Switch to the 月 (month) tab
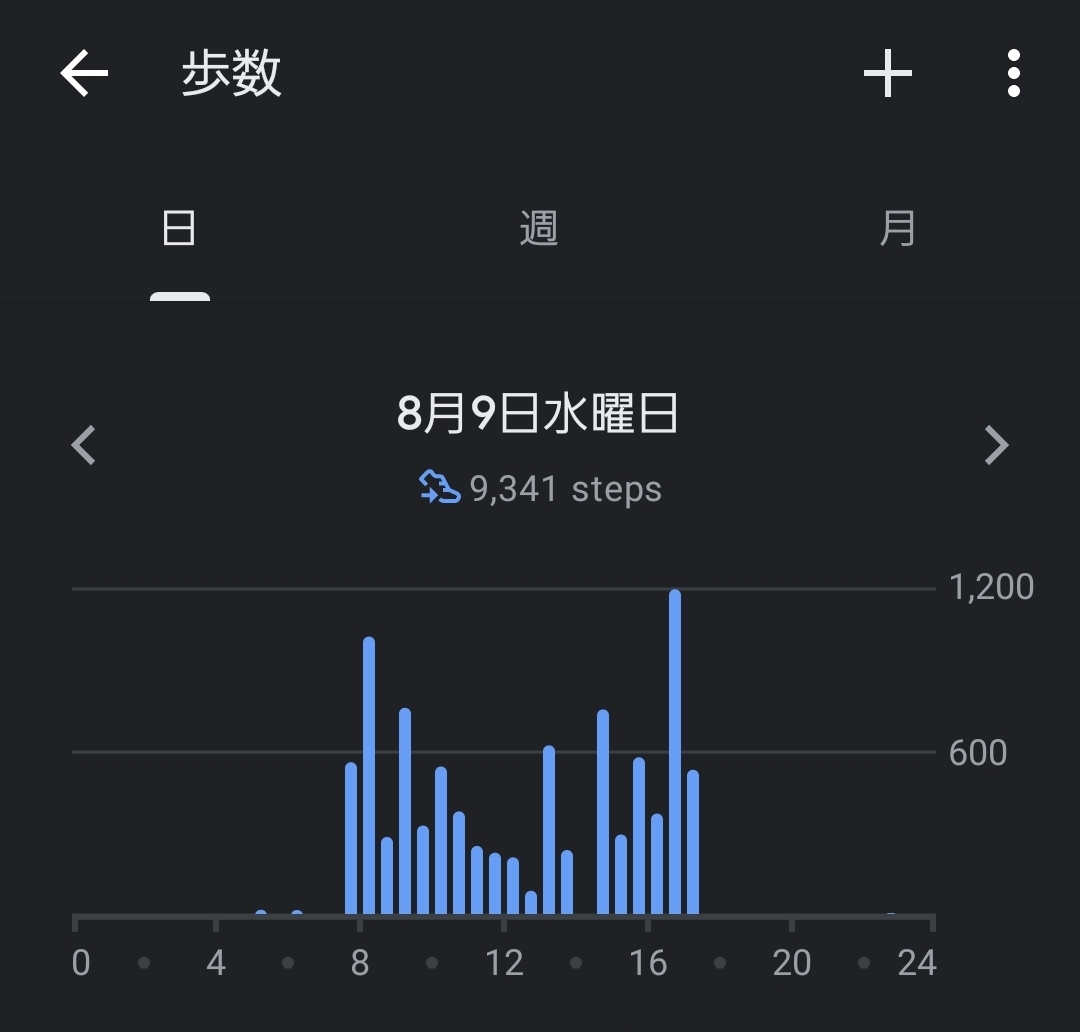1080x1032 pixels. coord(897,229)
